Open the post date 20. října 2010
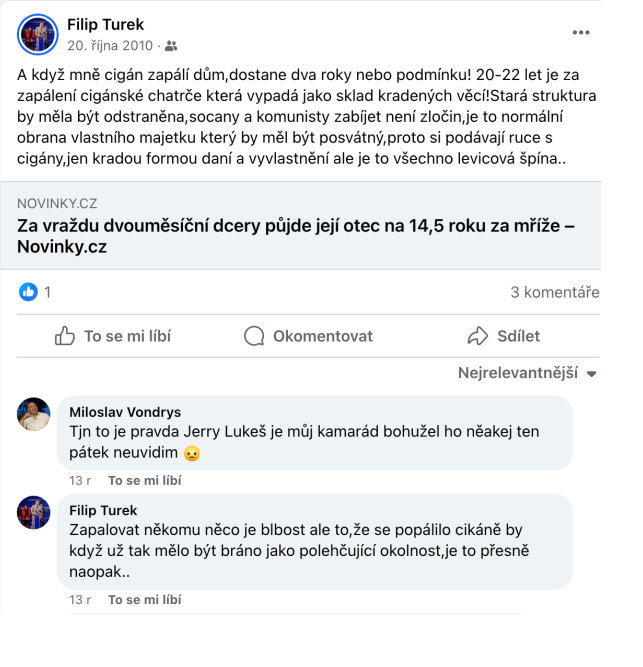 pos(110,45)
